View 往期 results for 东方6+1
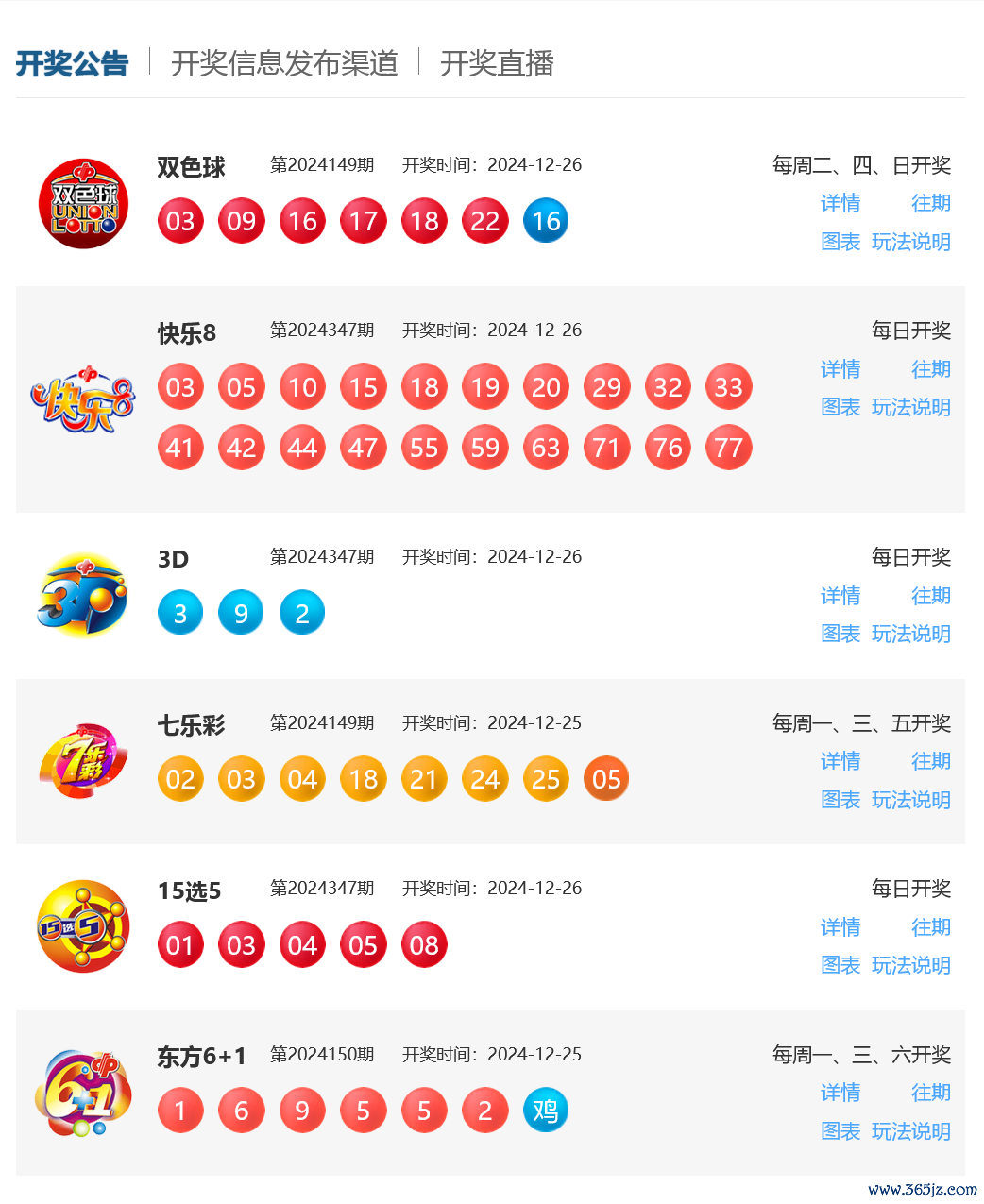Viewport: 984px width, 1204px height. [x=930, y=1093]
